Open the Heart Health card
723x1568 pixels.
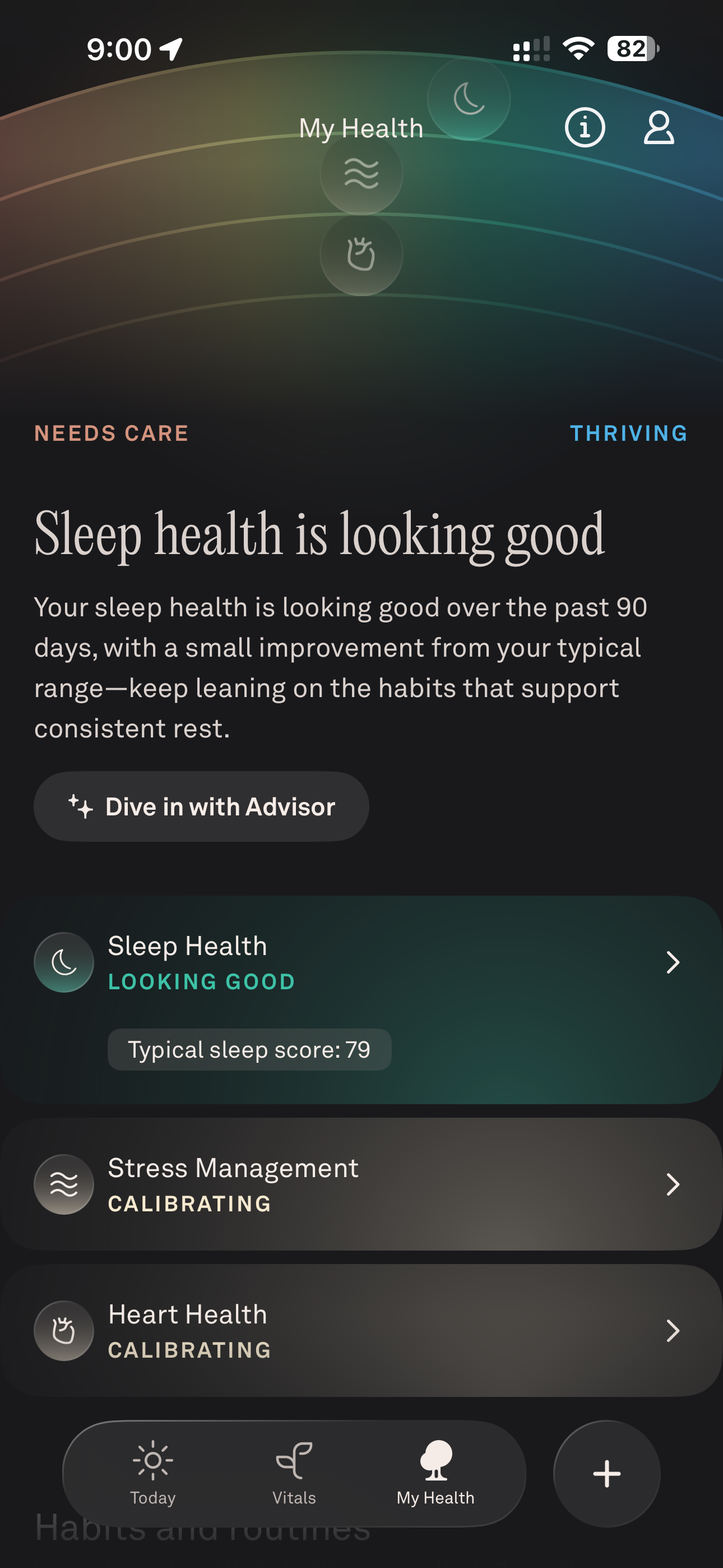361,1331
